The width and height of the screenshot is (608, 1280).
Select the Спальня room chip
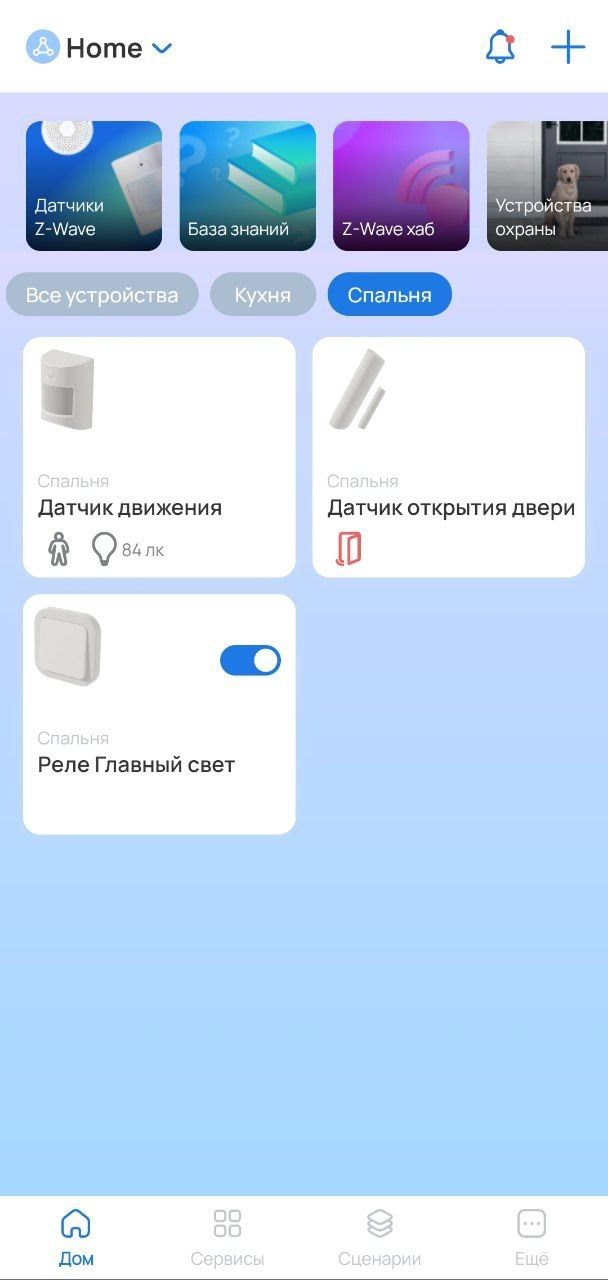pos(389,295)
